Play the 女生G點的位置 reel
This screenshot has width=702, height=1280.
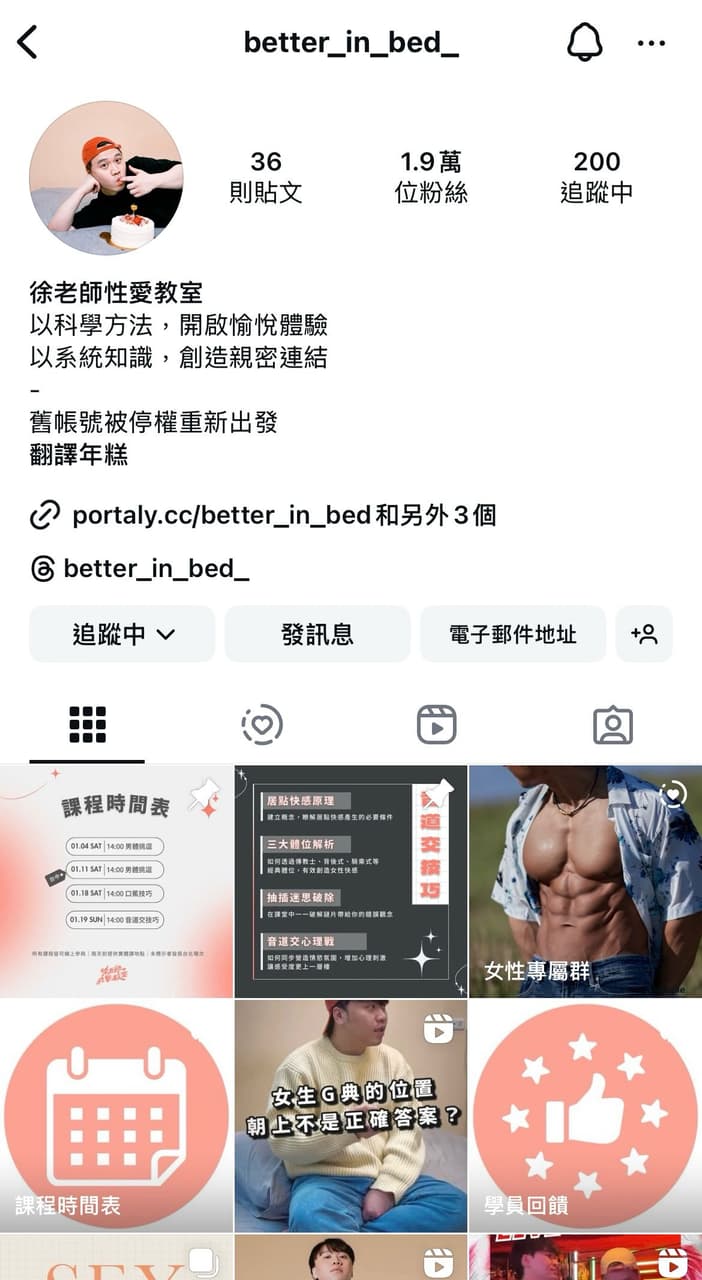(x=351, y=1115)
